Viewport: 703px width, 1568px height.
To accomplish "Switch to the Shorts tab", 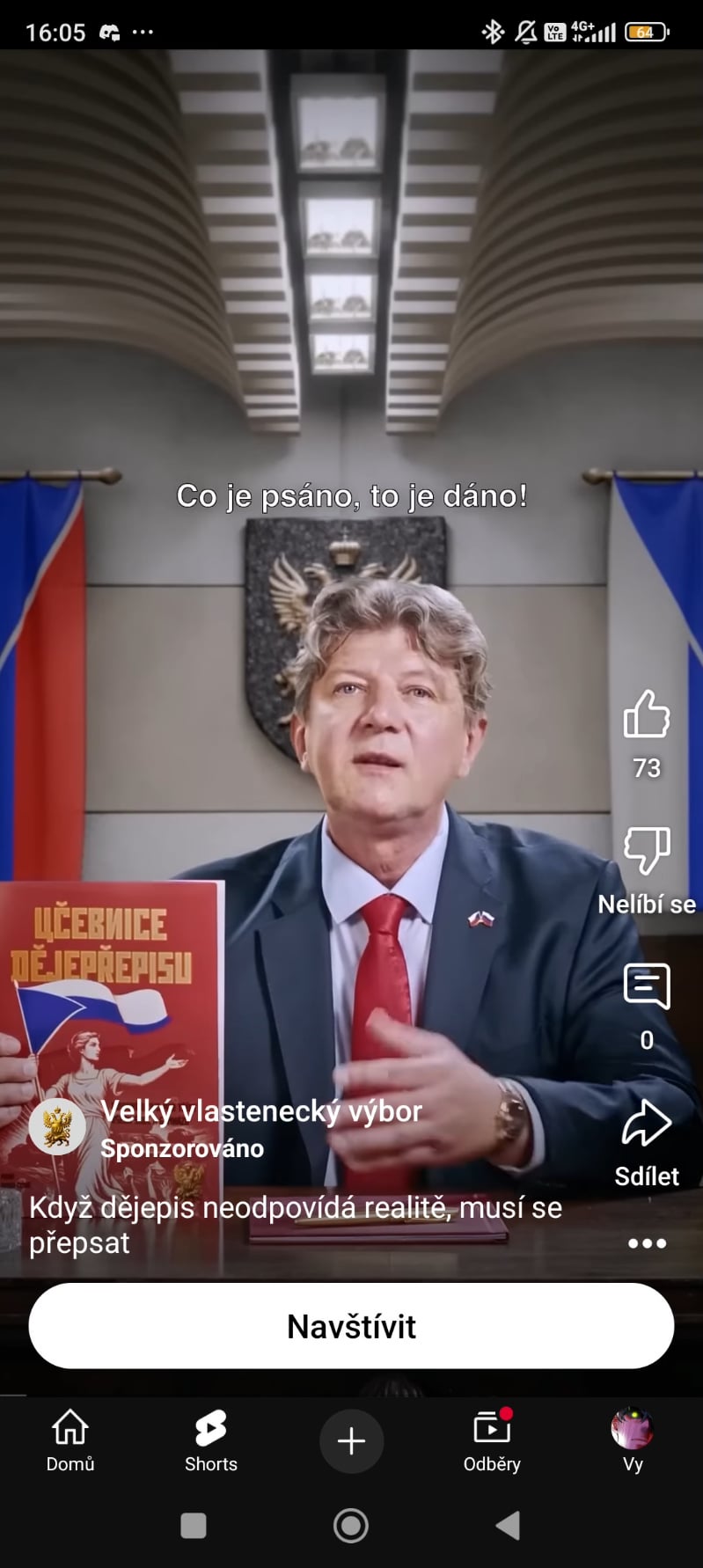I will tap(211, 1440).
